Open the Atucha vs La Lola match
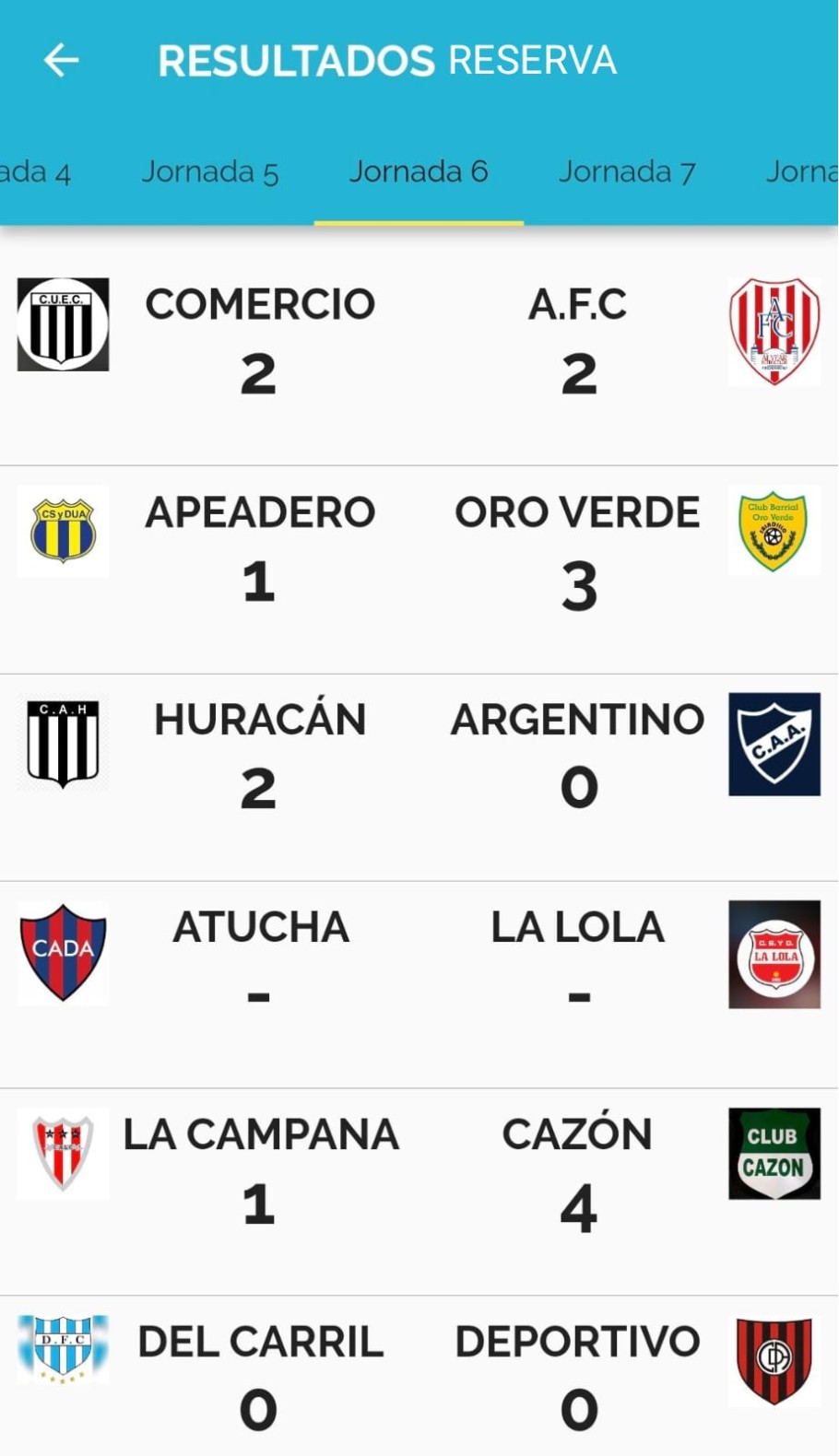Image resolution: width=839 pixels, height=1456 pixels. pos(419,968)
